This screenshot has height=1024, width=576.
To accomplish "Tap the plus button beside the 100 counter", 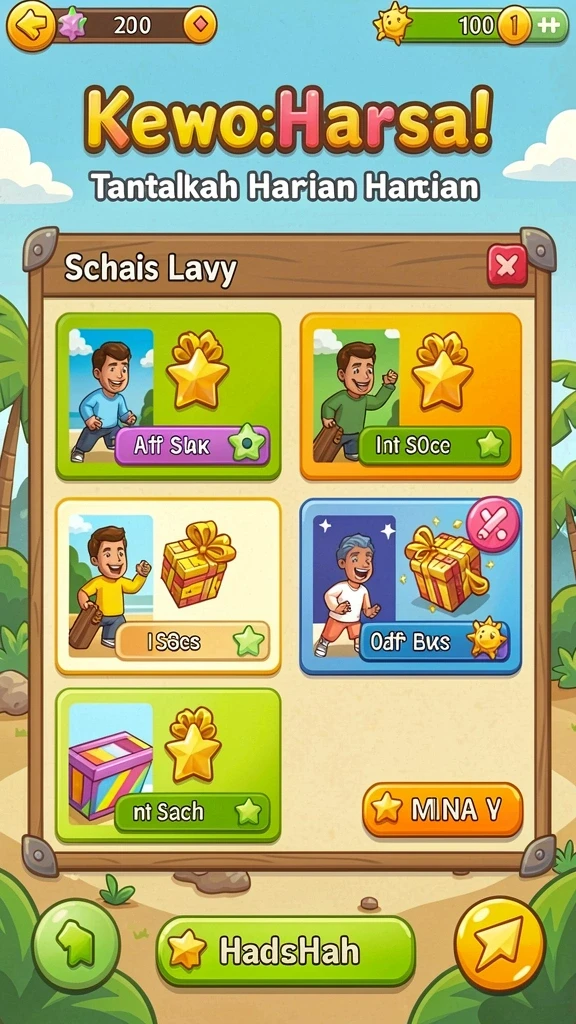I will click(549, 25).
